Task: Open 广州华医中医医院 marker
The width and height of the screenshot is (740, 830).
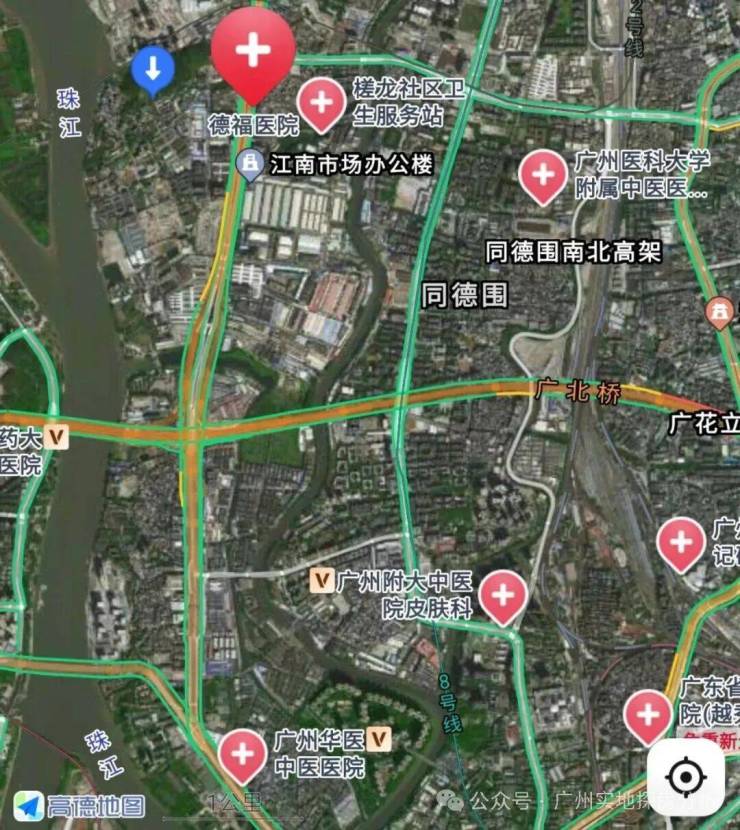Action: (x=242, y=754)
